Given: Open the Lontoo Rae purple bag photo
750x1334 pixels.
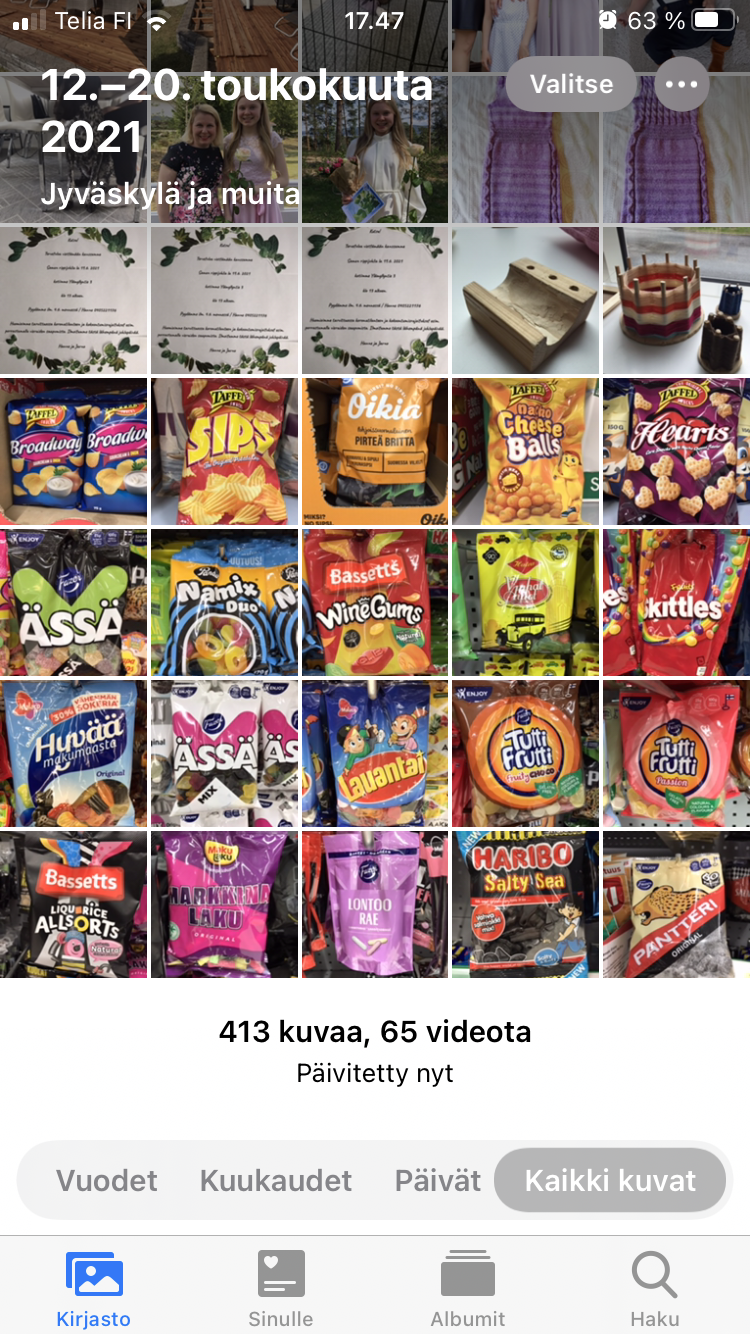Looking at the screenshot, I should tap(375, 904).
